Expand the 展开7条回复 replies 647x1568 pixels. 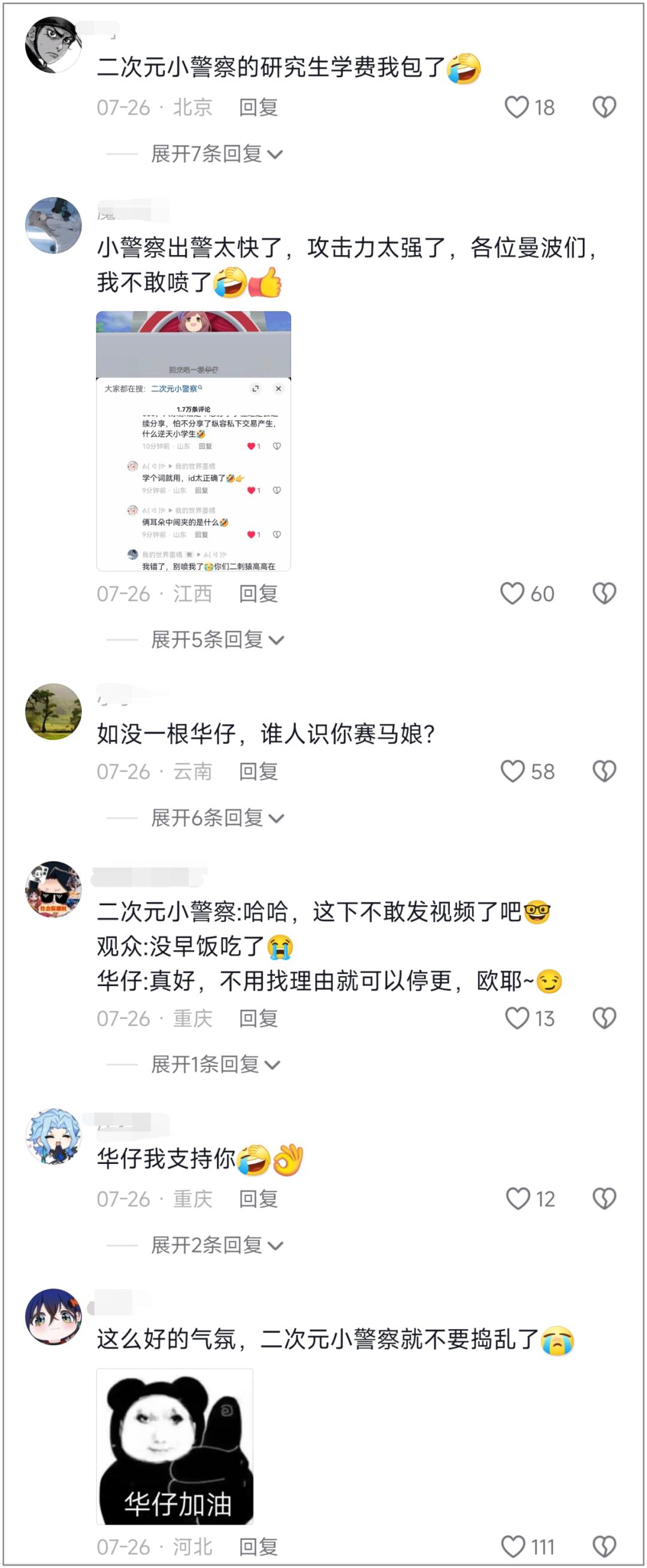click(x=216, y=154)
